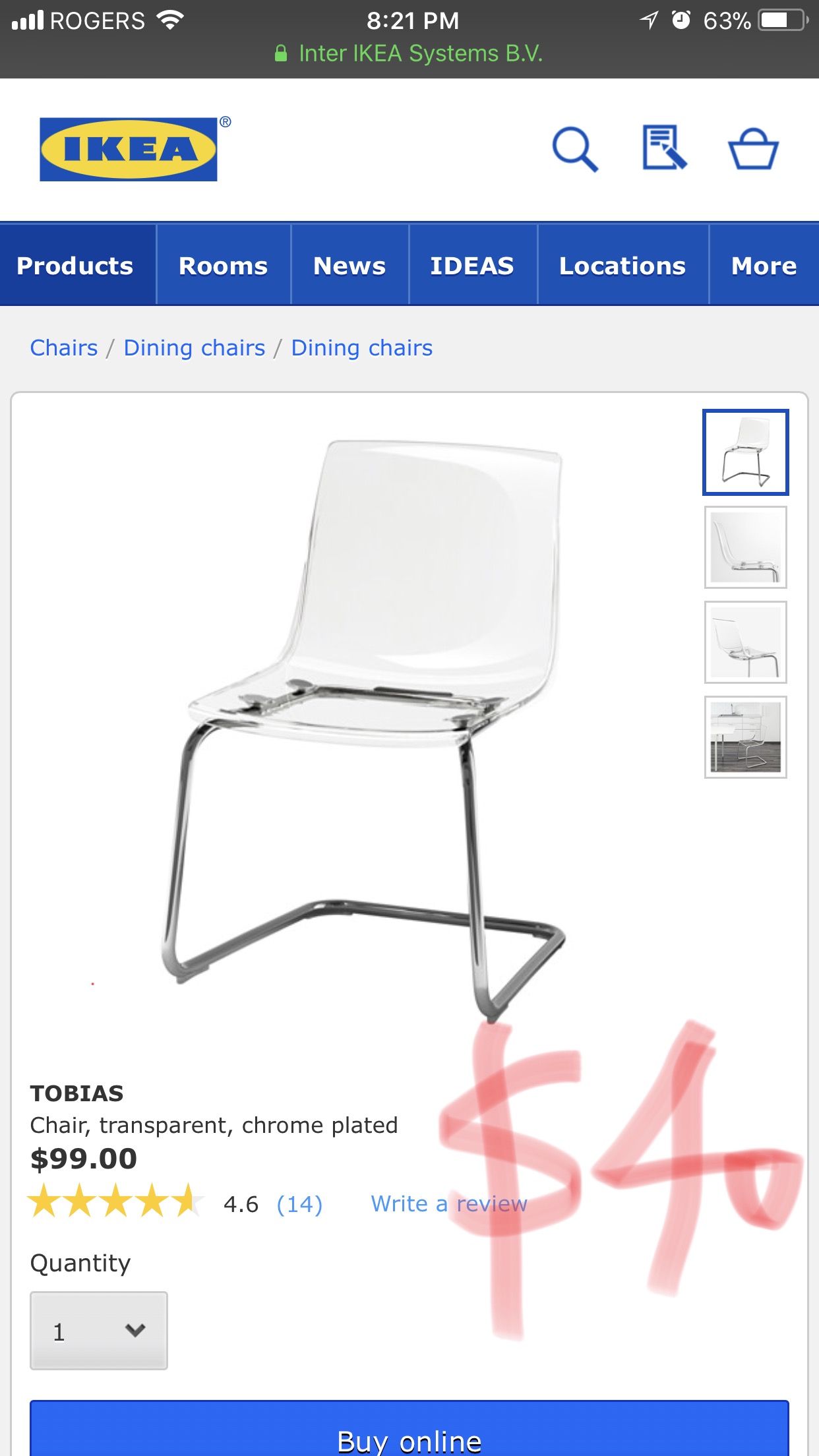
Task: Open the News section
Action: (x=349, y=266)
